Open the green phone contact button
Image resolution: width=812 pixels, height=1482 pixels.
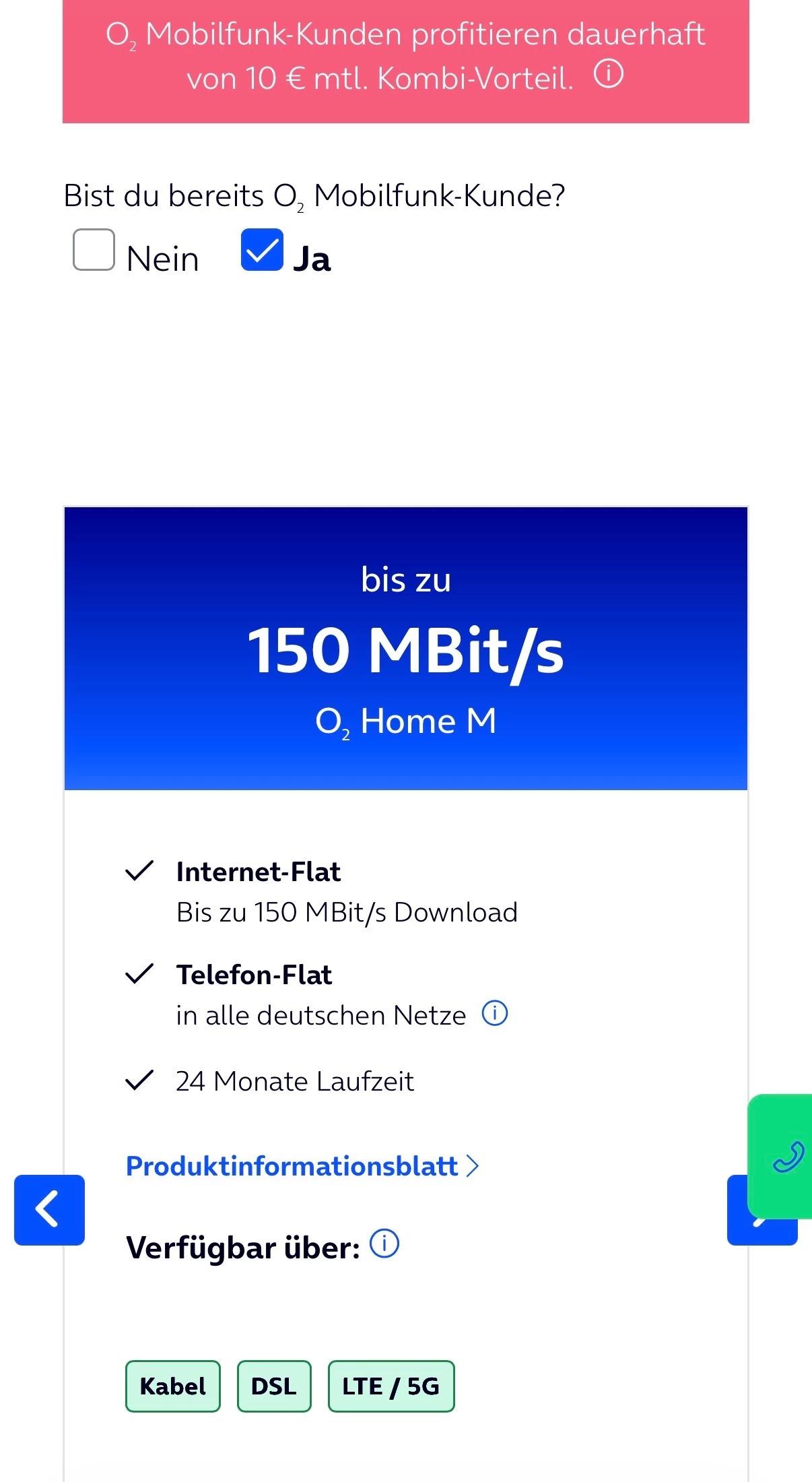[781, 1157]
